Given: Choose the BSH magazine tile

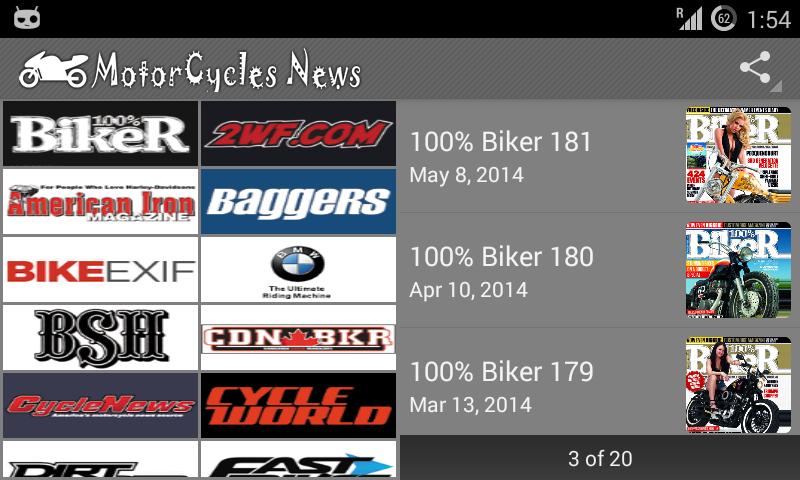Looking at the screenshot, I should coord(100,337).
